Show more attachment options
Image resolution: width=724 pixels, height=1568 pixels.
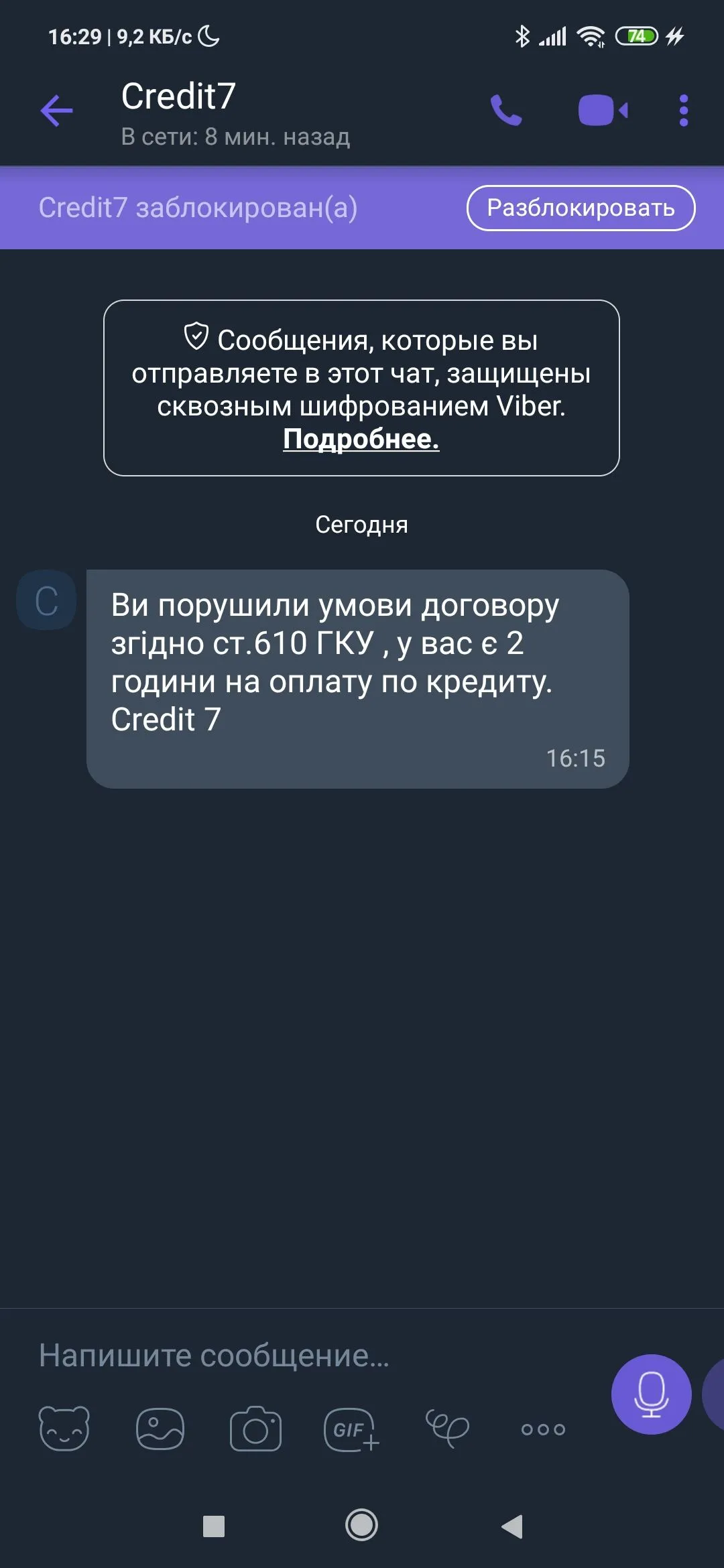pyautogui.click(x=543, y=1429)
